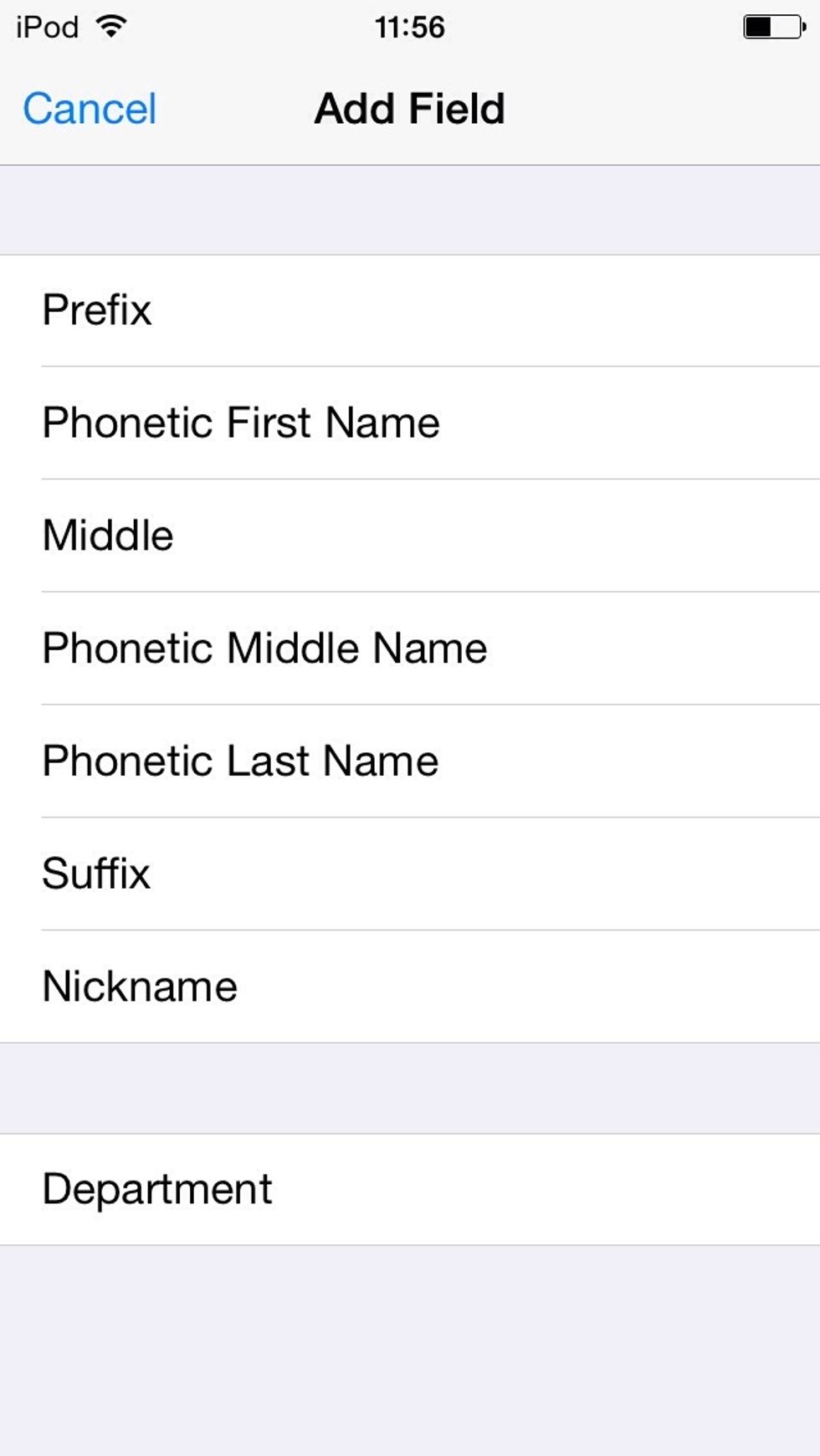Choose the Middle field
Image resolution: width=820 pixels, height=1456 pixels.
pos(410,536)
